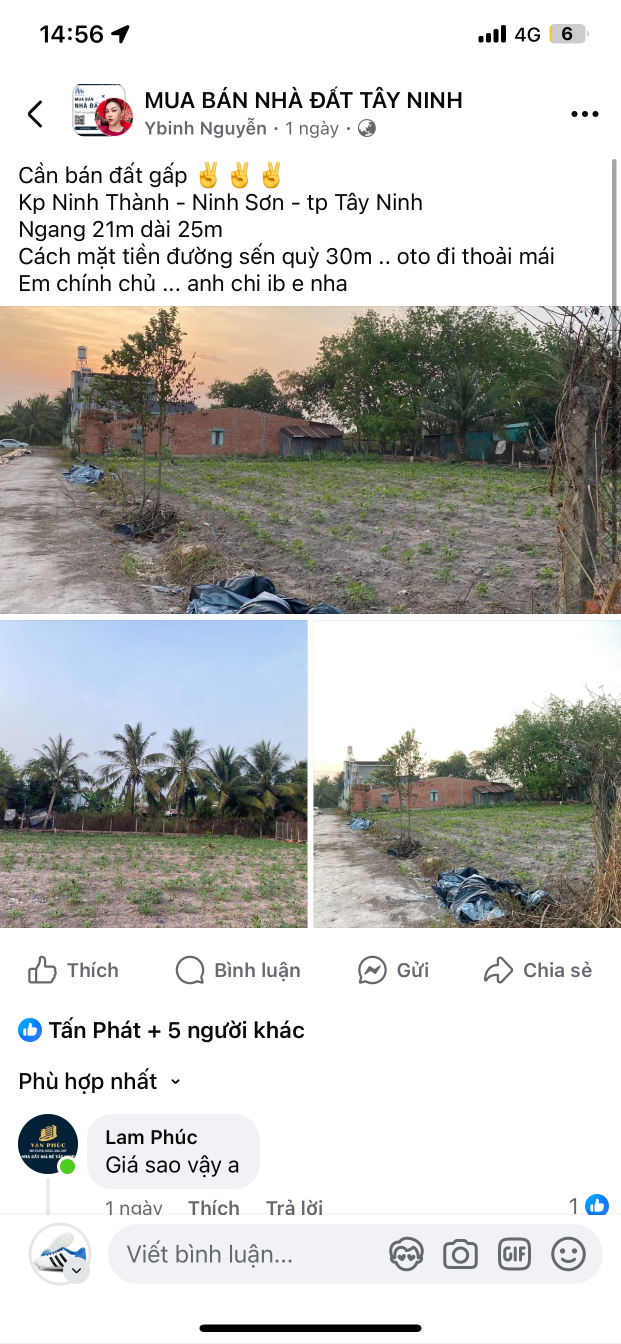This screenshot has width=621, height=1344.
Task: Like Lam Phúc's comment
Action: [214, 1207]
